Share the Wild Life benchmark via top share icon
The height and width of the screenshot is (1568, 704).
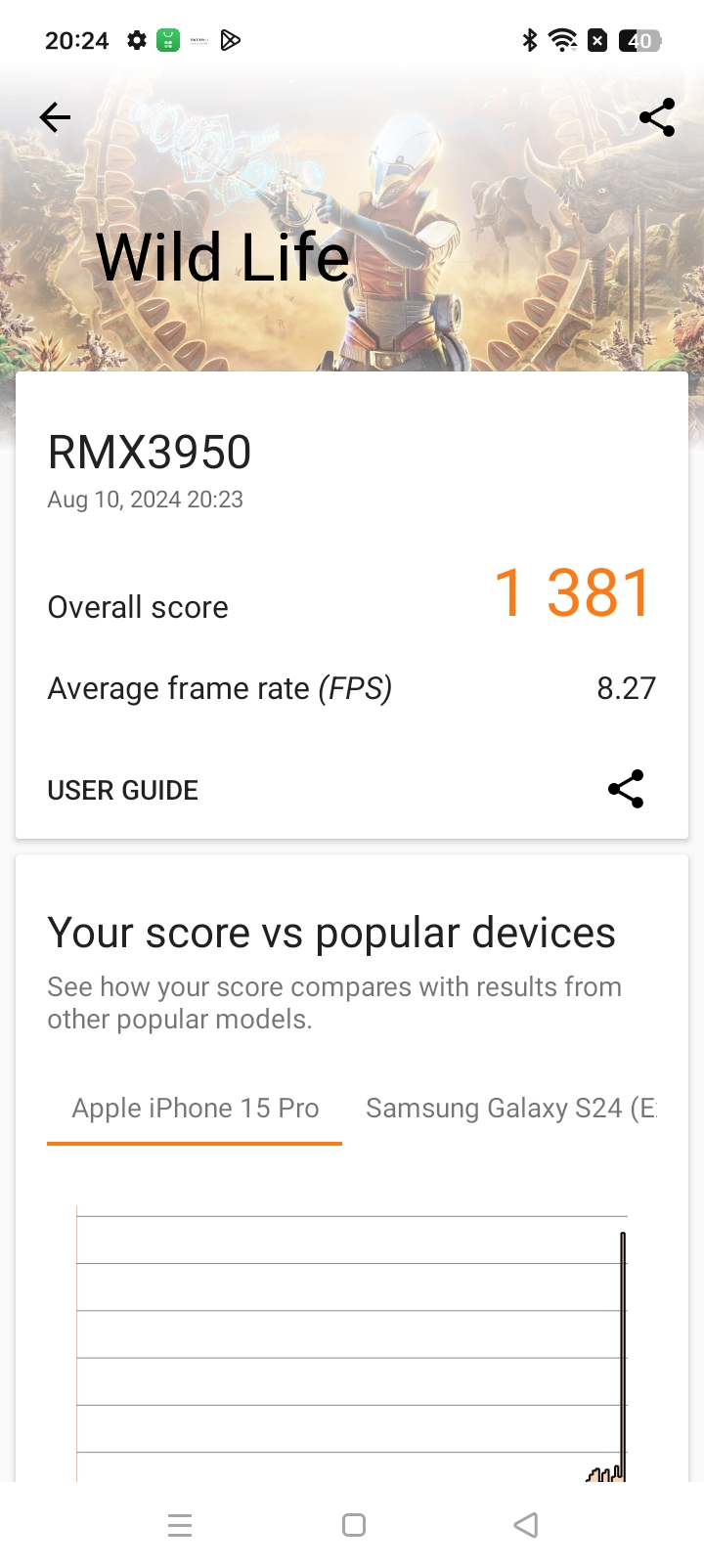657,116
